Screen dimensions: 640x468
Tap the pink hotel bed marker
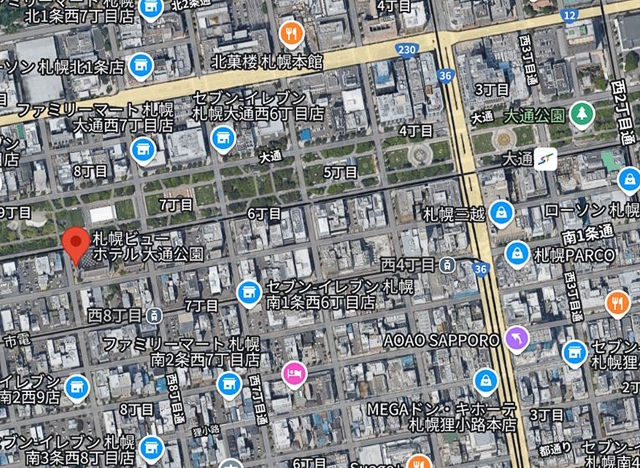pyautogui.click(x=294, y=374)
